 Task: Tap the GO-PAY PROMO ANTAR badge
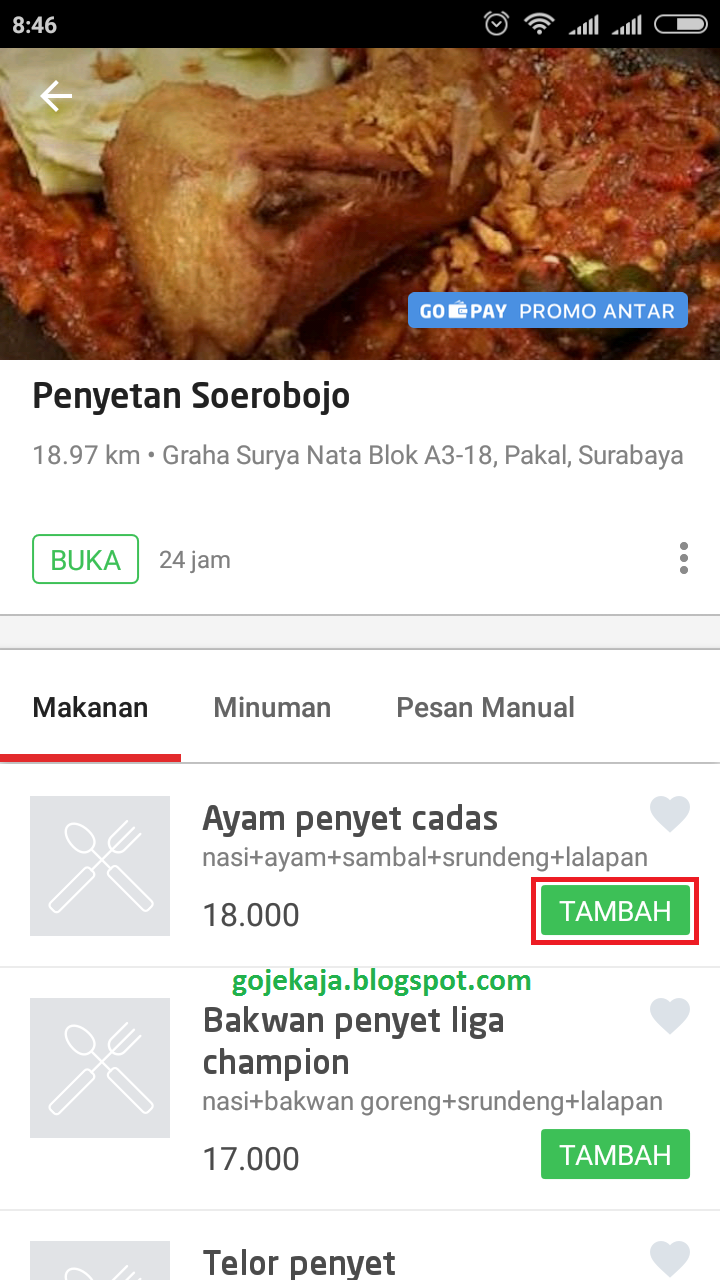click(x=548, y=310)
